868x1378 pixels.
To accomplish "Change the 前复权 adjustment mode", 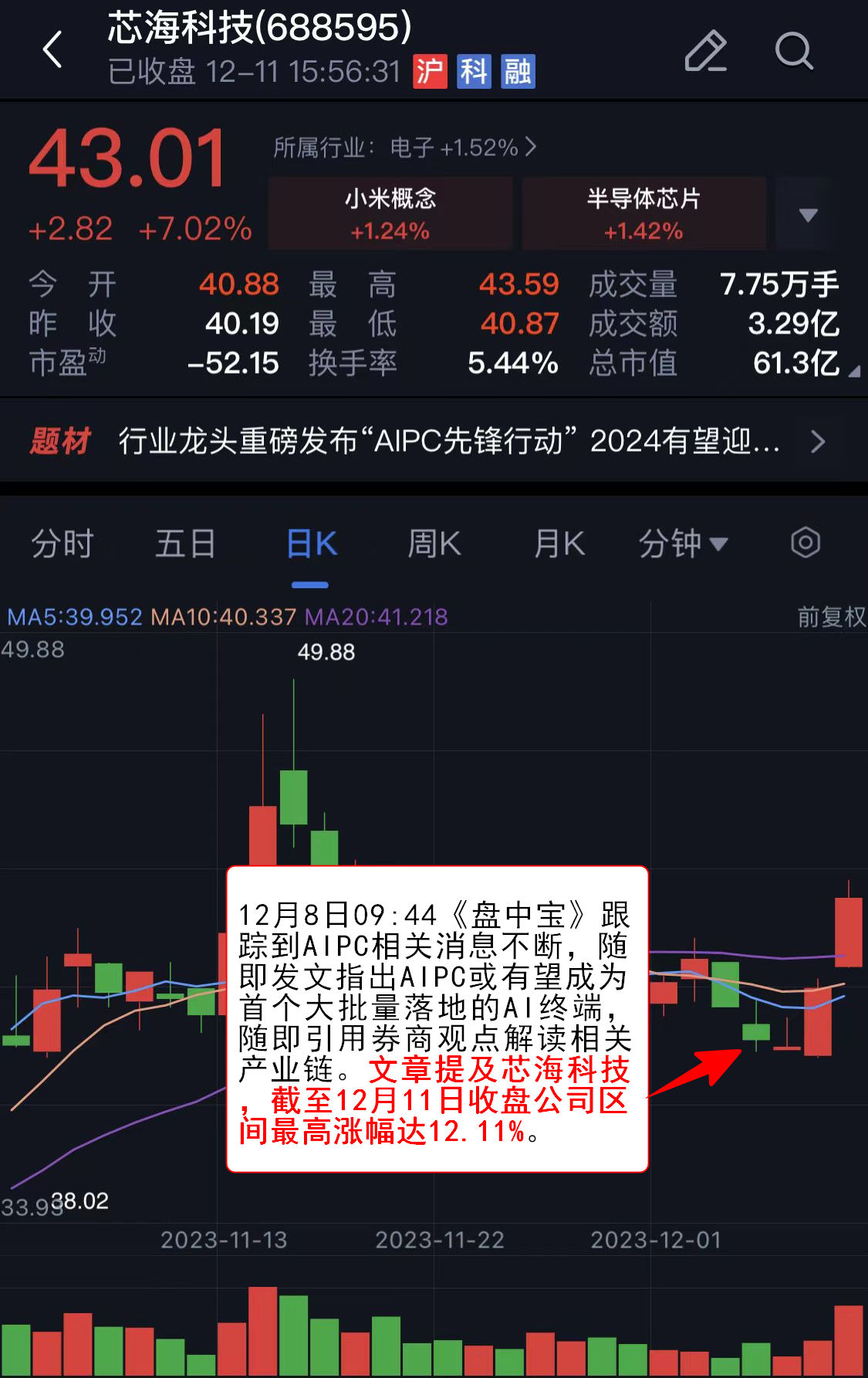I will [x=831, y=617].
